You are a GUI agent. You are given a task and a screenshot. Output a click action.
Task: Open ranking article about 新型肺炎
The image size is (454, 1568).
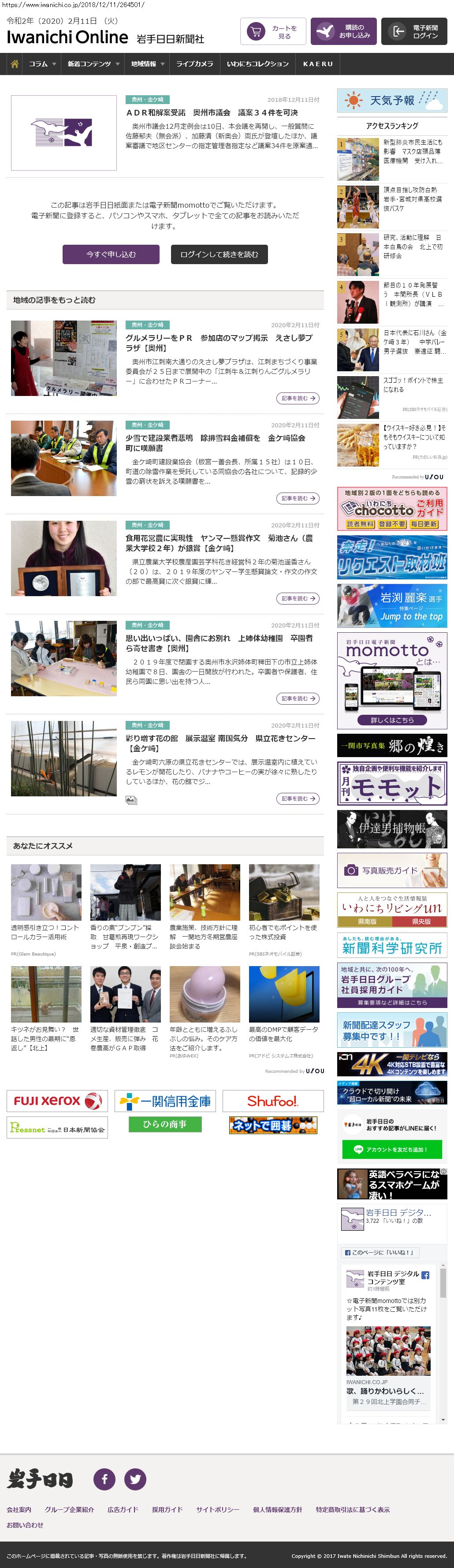413,151
